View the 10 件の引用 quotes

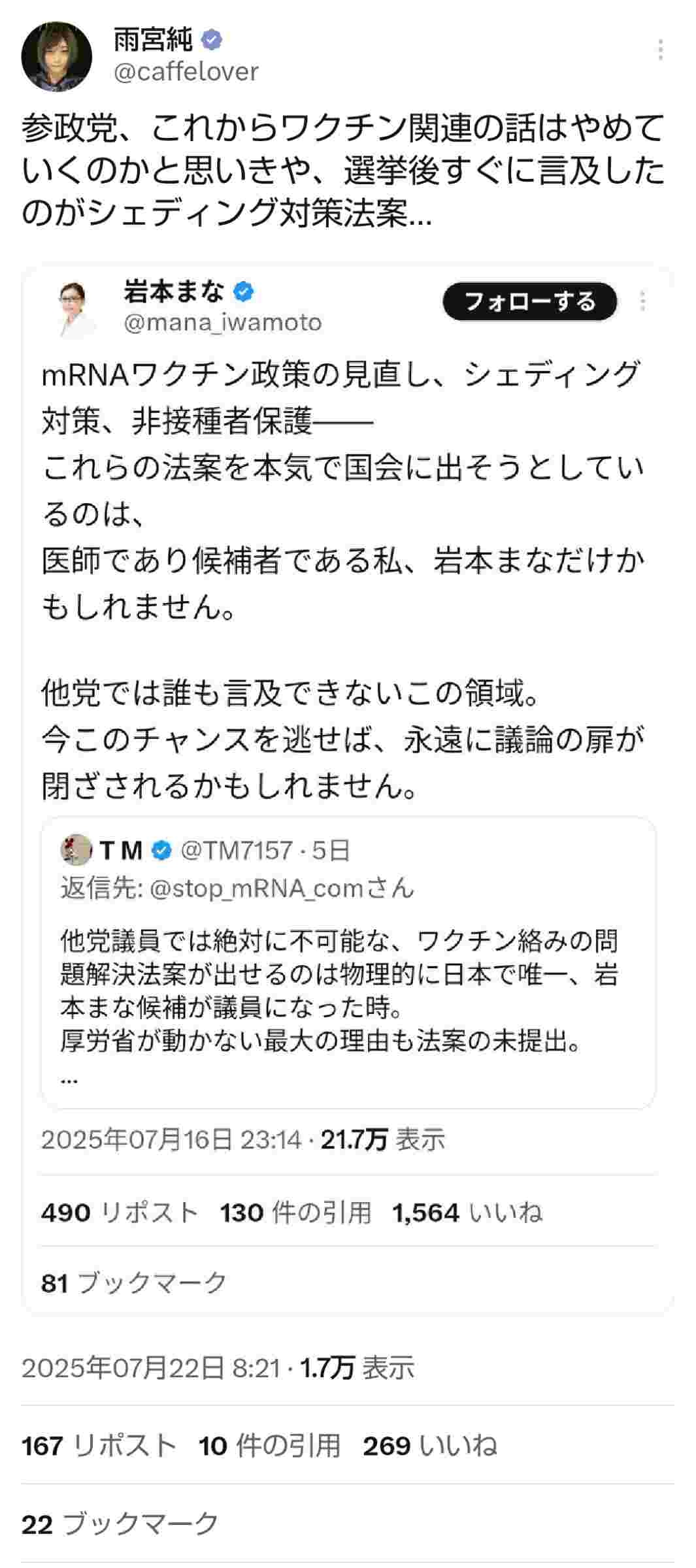click(x=270, y=1445)
